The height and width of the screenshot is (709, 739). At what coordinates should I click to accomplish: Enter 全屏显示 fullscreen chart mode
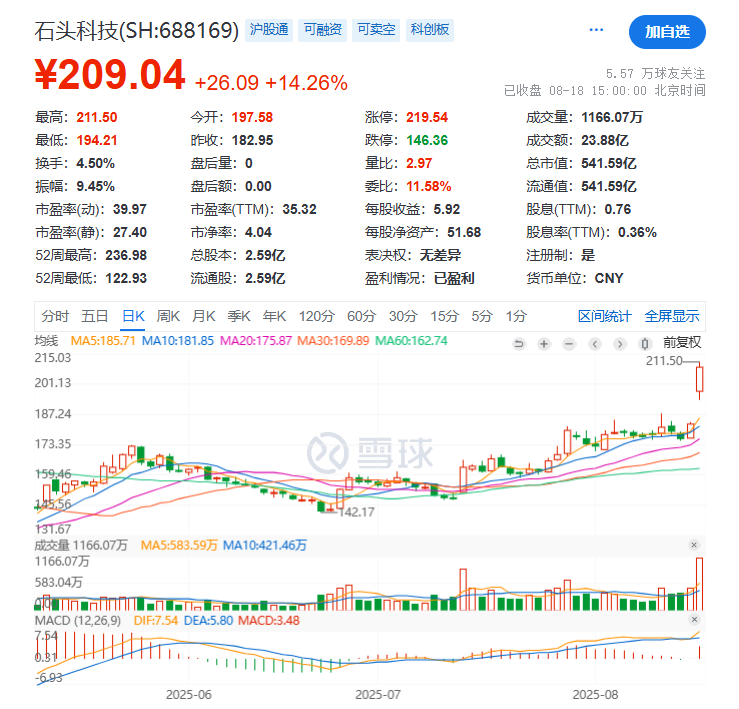[672, 316]
